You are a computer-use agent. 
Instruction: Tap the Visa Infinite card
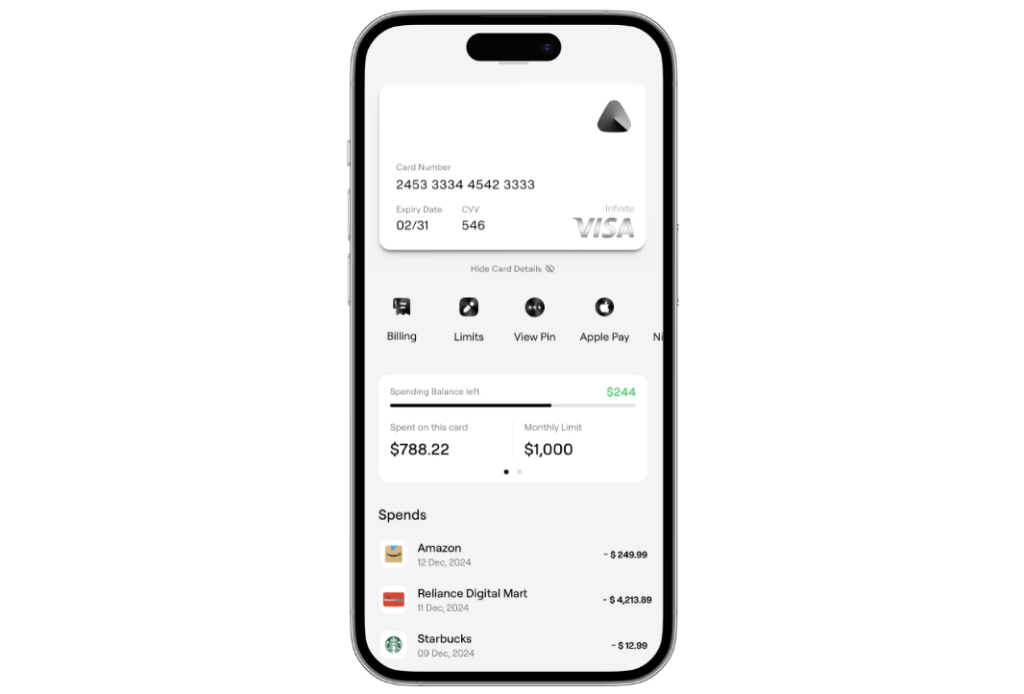pyautogui.click(x=512, y=166)
